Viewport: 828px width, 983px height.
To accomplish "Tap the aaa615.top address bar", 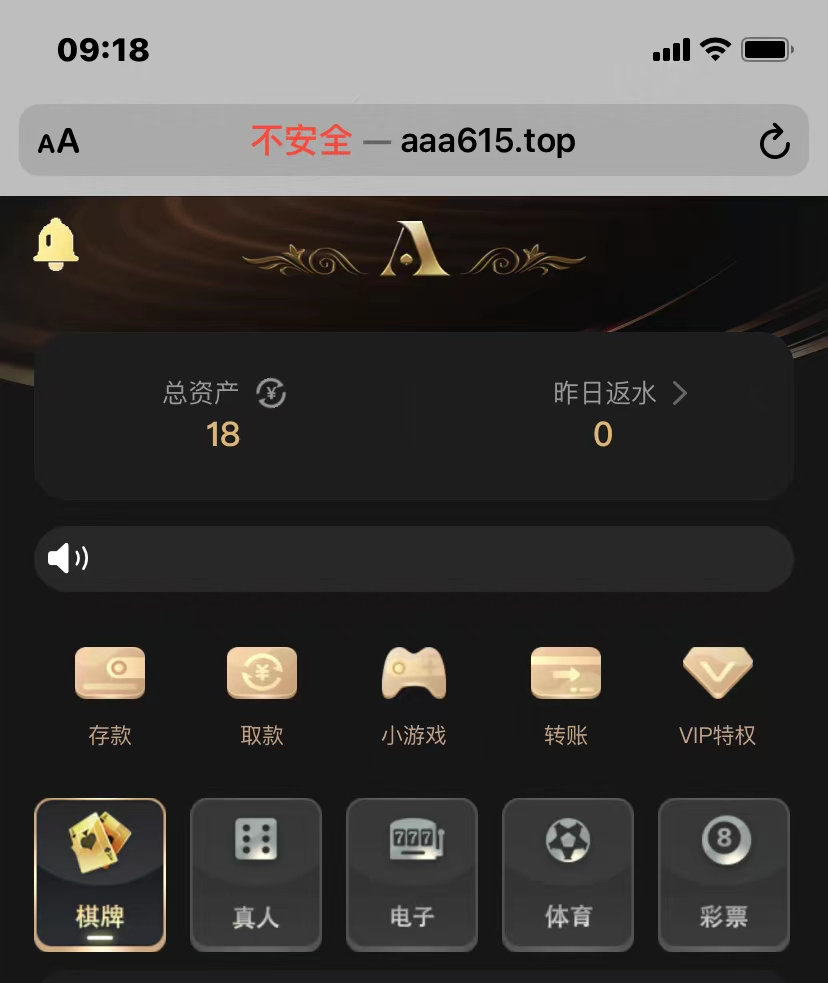I will [x=413, y=141].
